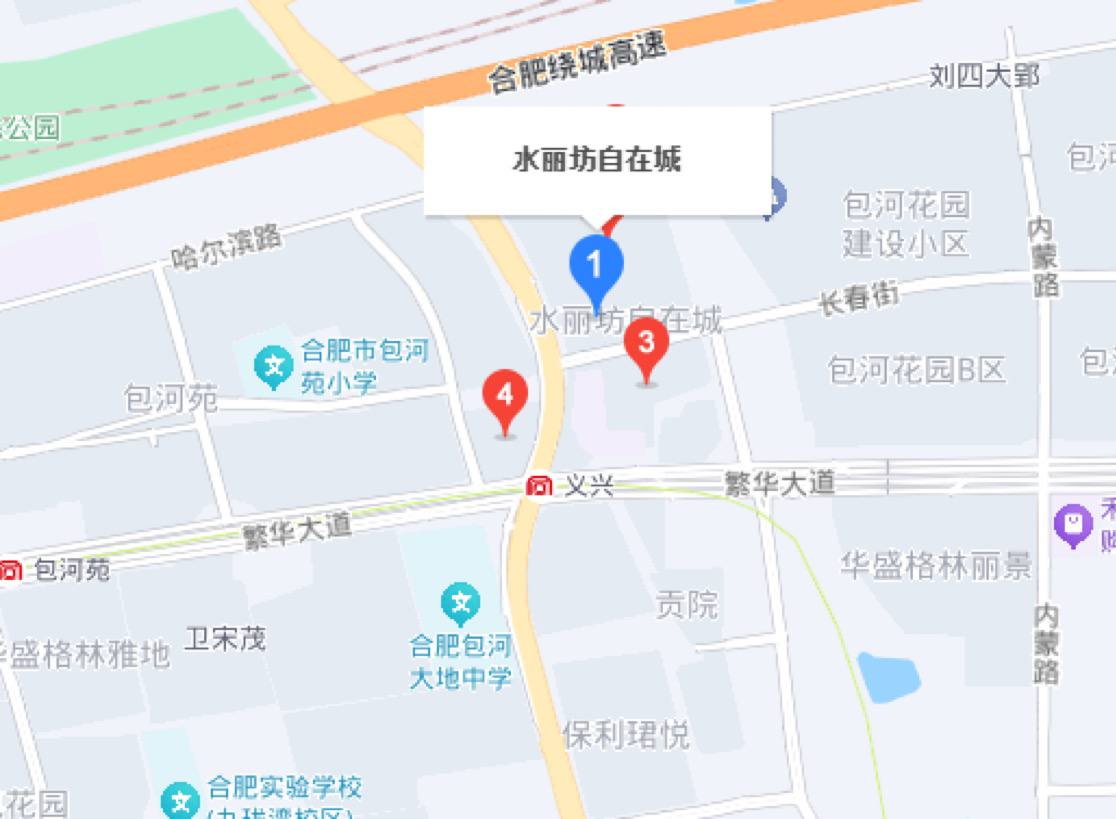Open the 水丽坊自在城 info popup
This screenshot has height=819, width=1116.
tap(597, 161)
